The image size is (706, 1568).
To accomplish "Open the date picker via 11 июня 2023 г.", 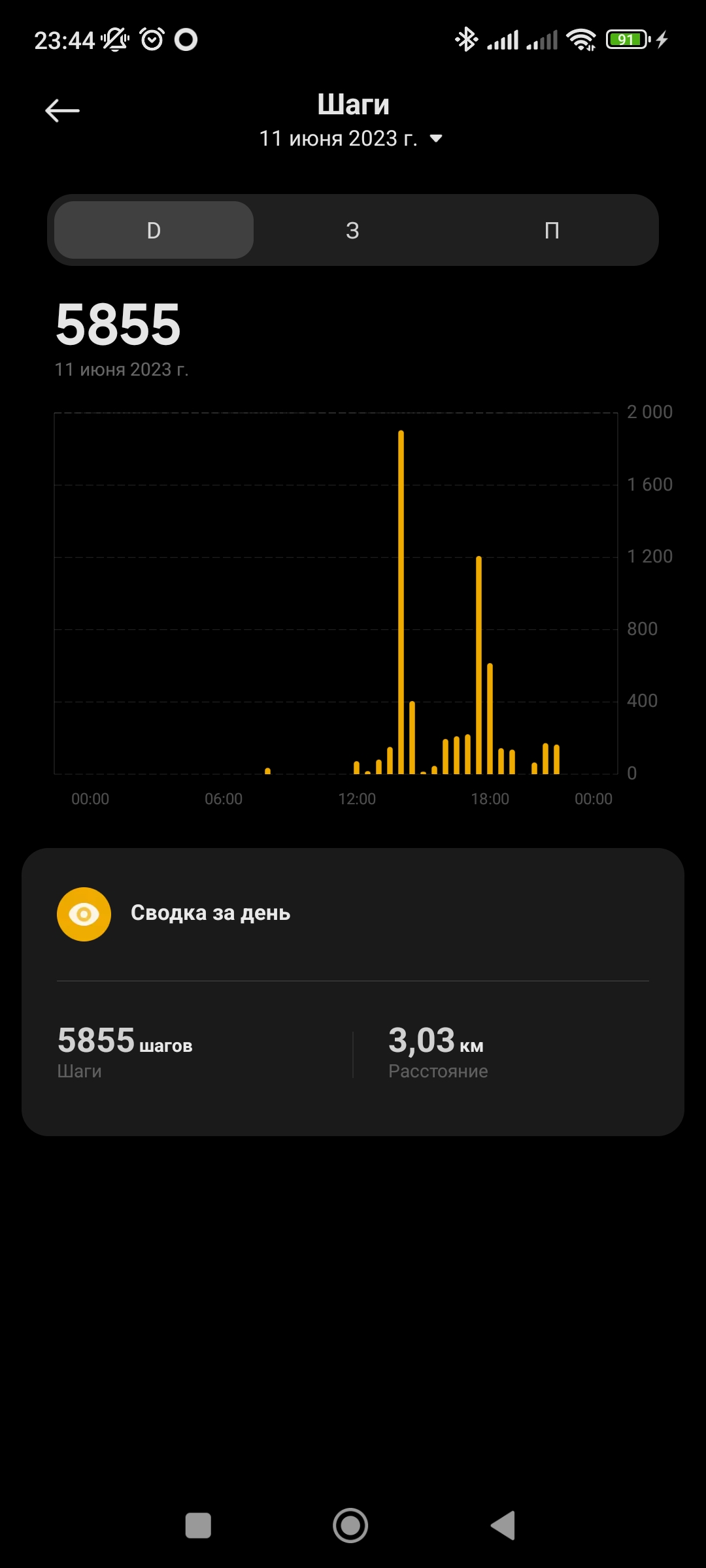I will 339,138.
